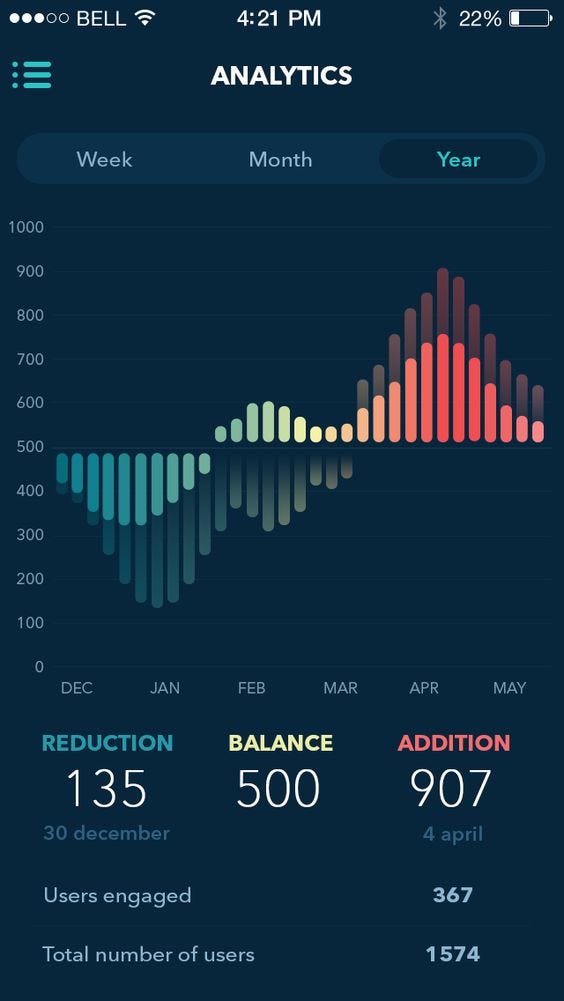Screen dimensions: 564x1001
Task: Switch to the Week view
Action: (x=104, y=159)
